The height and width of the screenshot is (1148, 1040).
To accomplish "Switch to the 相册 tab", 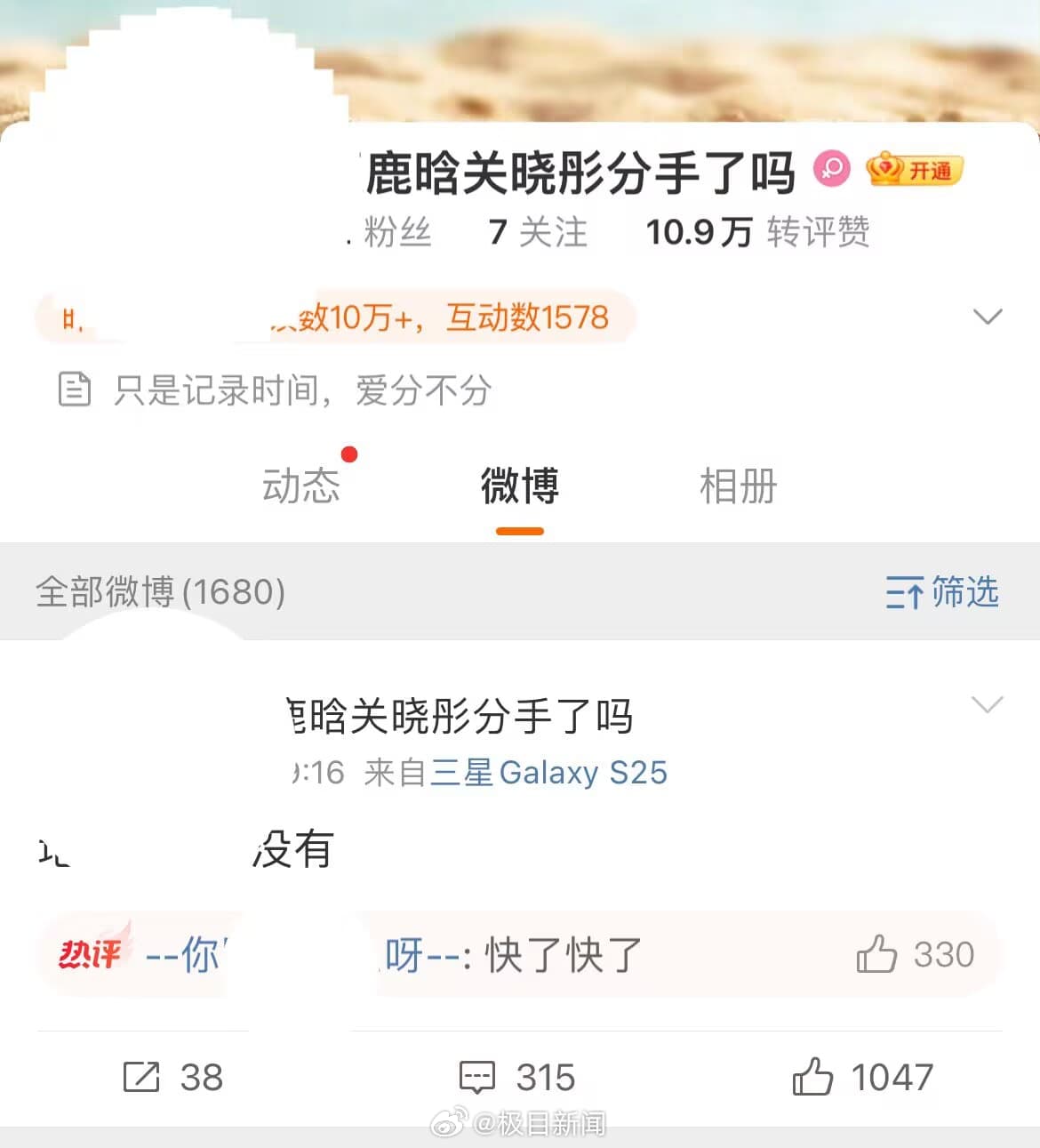I will 738,486.
